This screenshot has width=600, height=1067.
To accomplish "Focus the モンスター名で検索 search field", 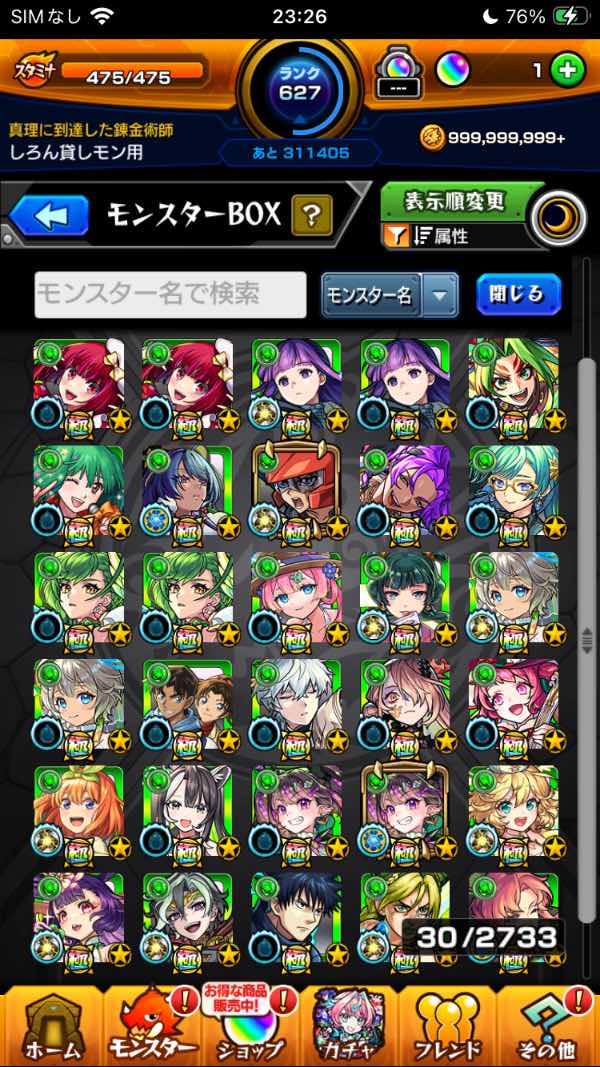I will [170, 294].
